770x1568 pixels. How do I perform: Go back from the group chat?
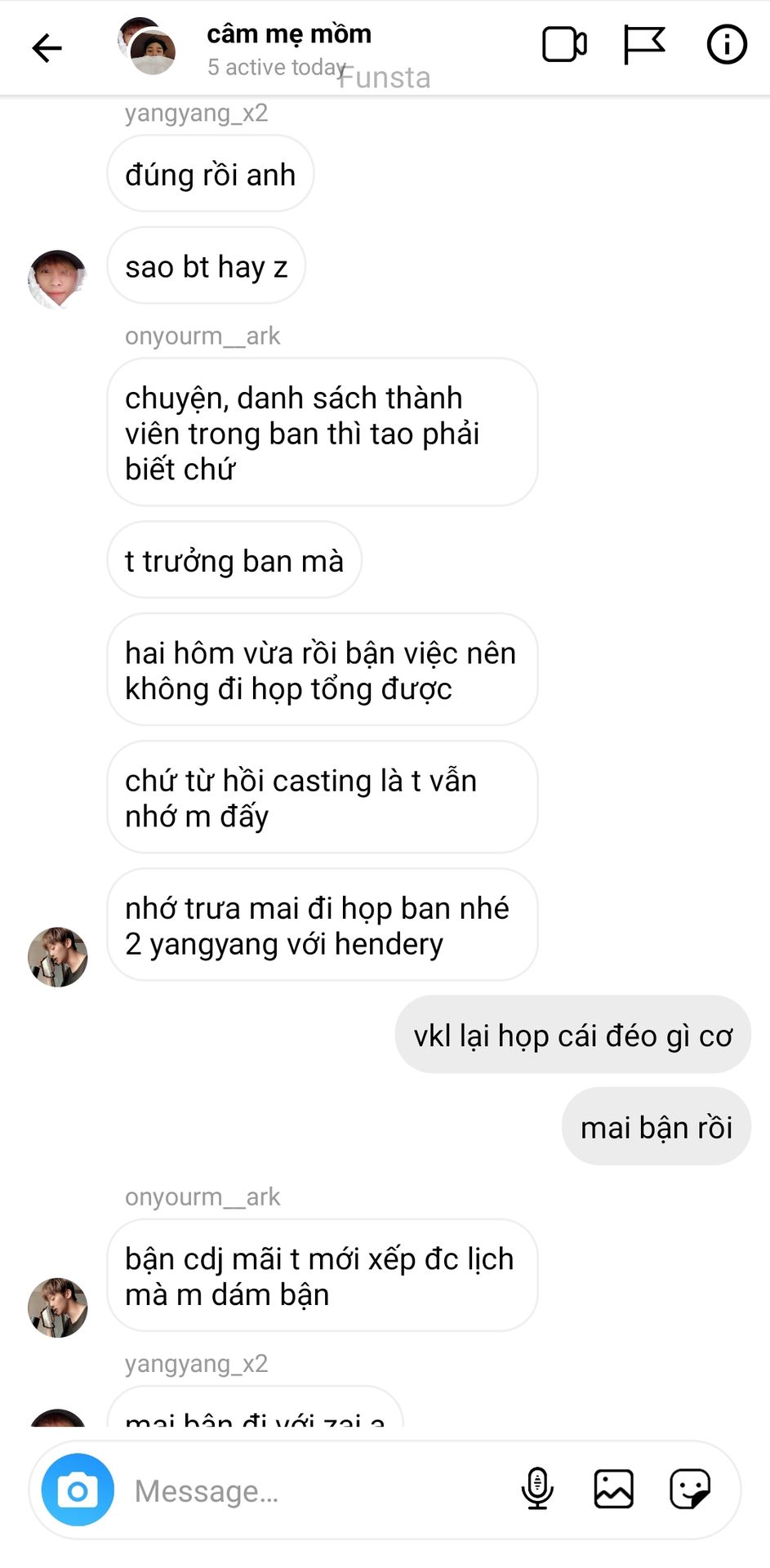pyautogui.click(x=47, y=48)
